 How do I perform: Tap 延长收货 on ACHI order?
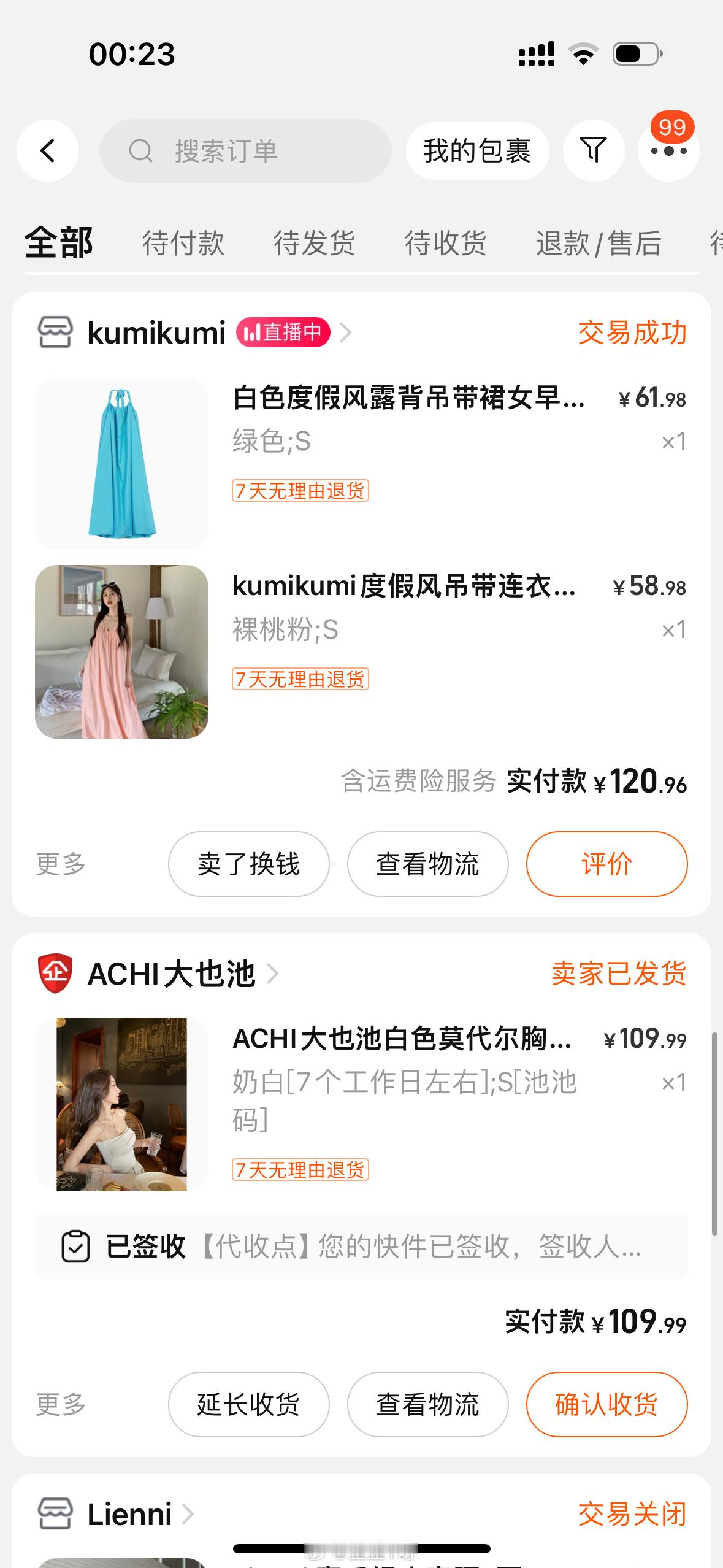click(x=248, y=1404)
